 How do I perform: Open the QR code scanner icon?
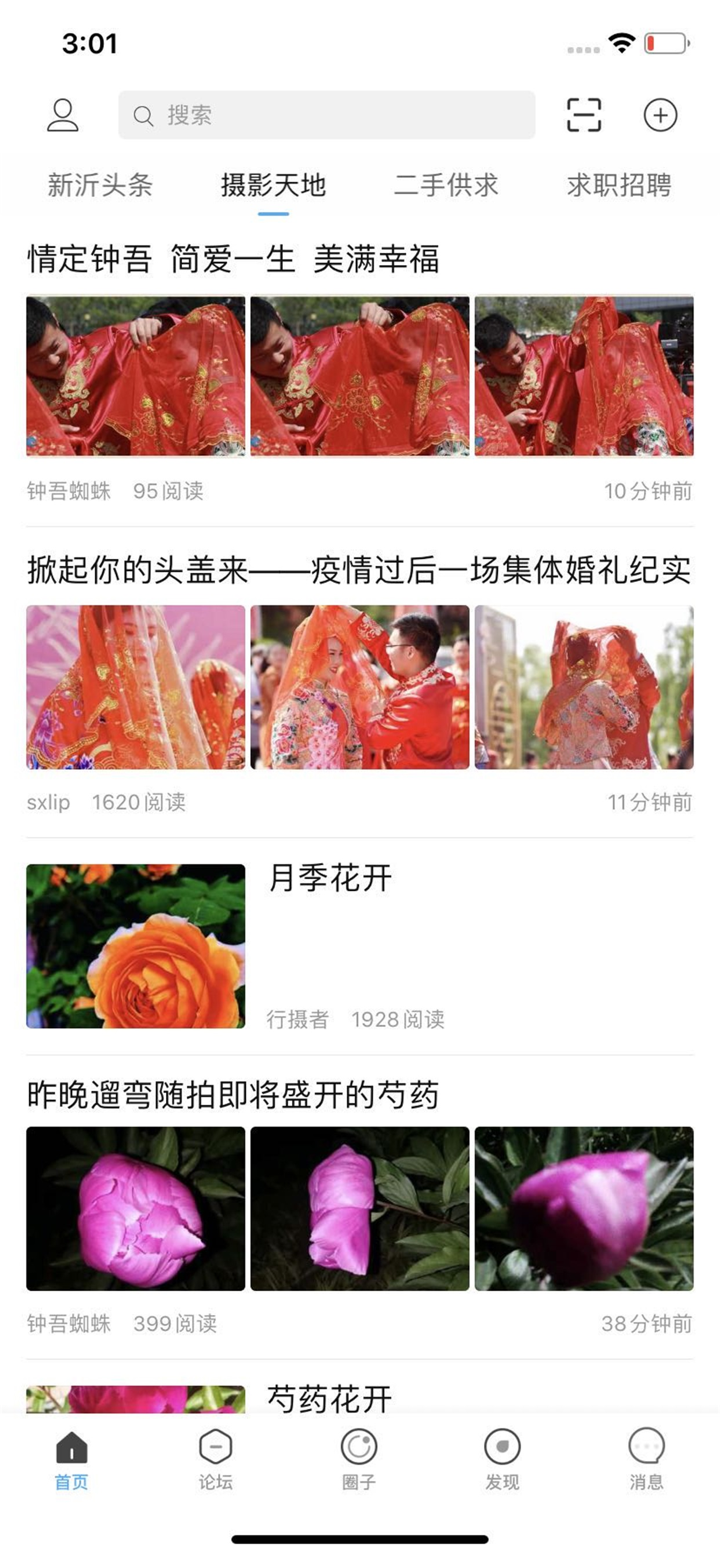pos(583,115)
